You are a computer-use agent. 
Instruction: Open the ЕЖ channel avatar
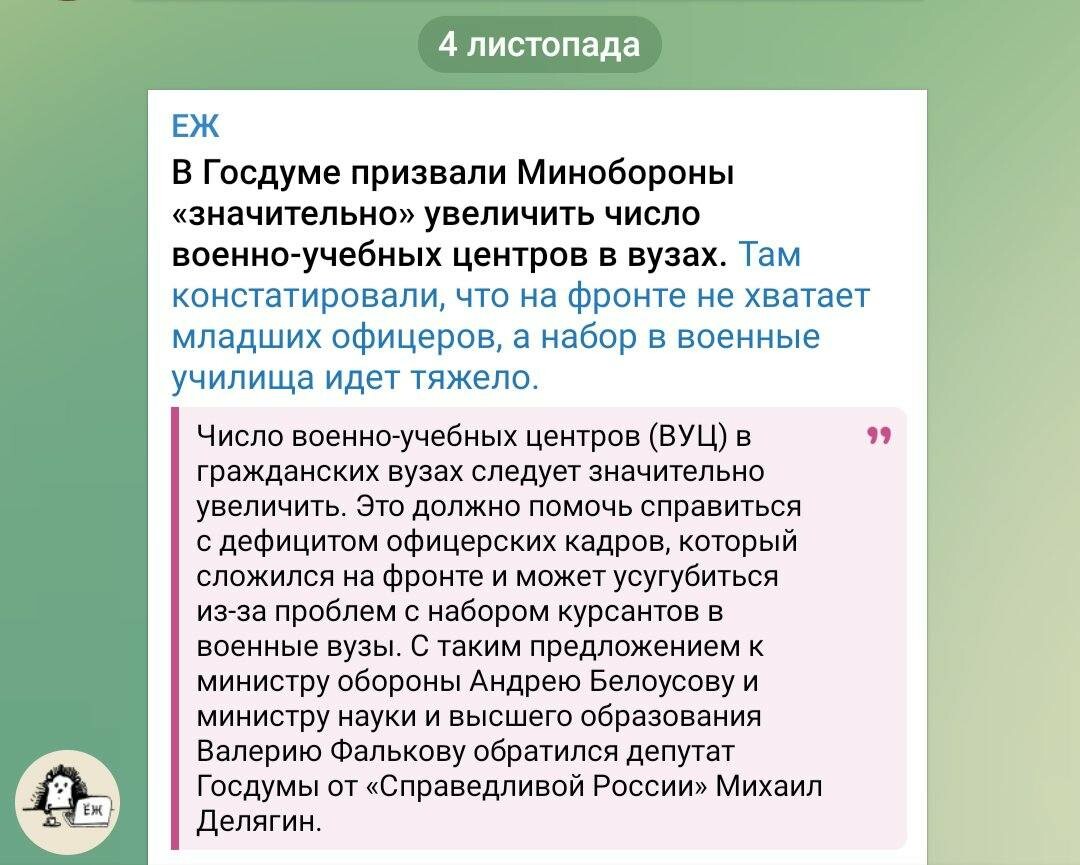(71, 801)
